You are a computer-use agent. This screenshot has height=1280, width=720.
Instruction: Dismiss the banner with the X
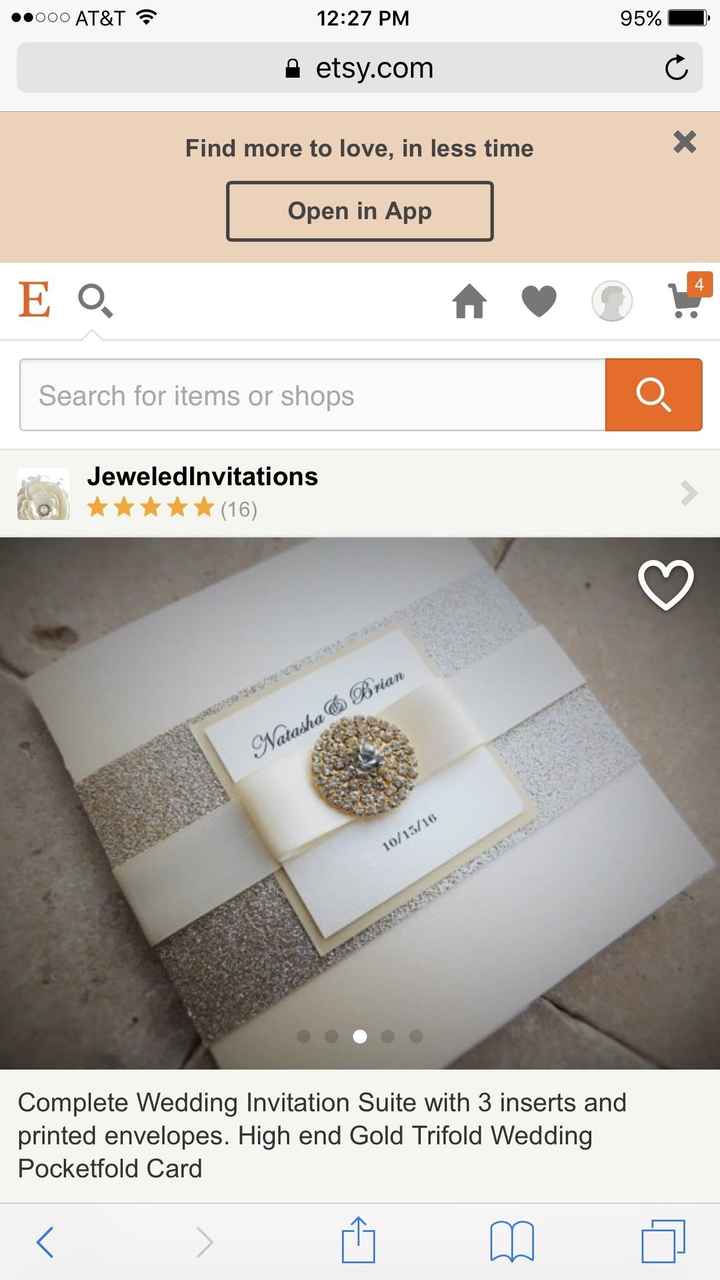click(684, 142)
